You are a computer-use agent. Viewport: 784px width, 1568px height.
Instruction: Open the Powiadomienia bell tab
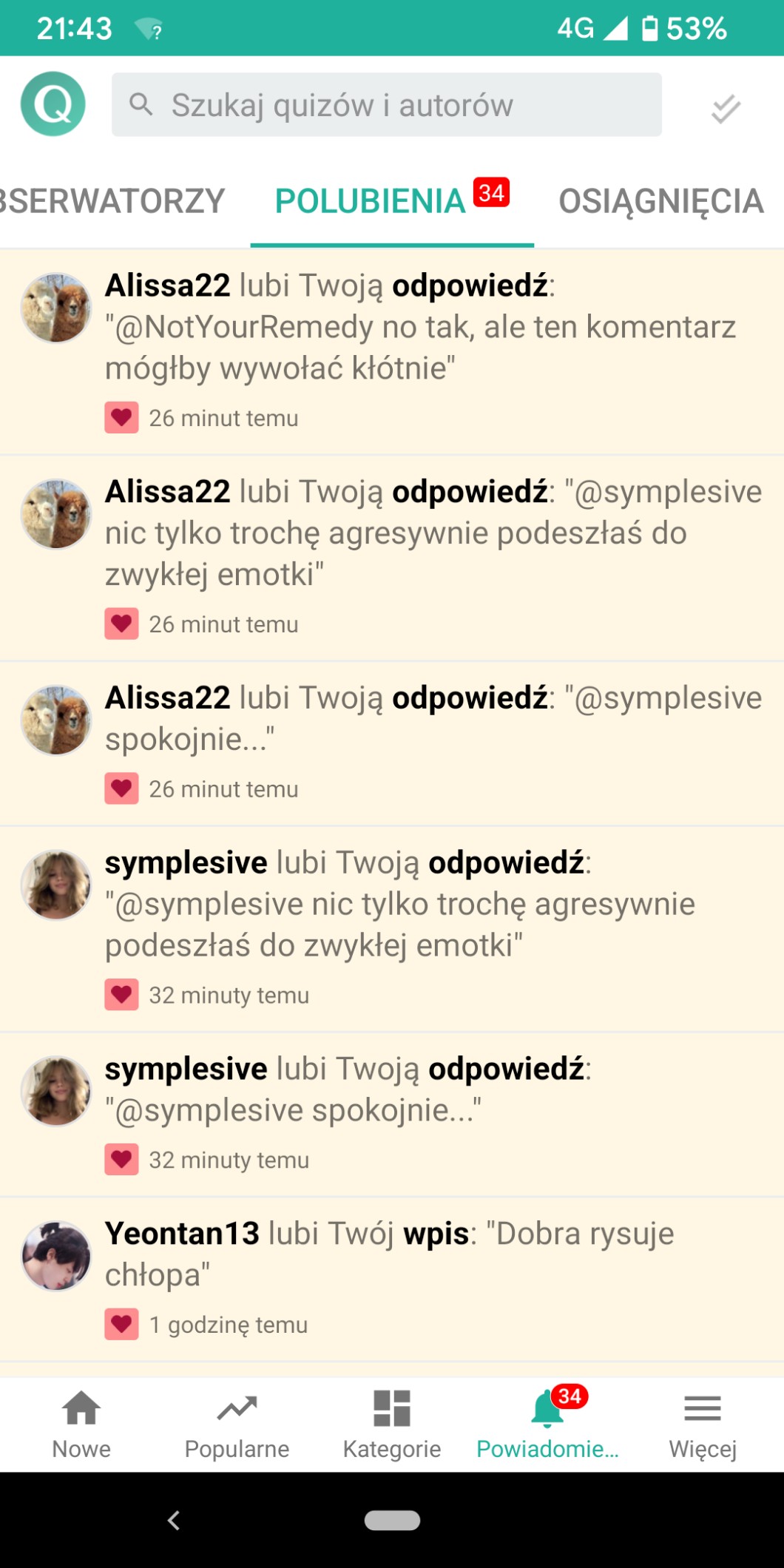pyautogui.click(x=547, y=1424)
